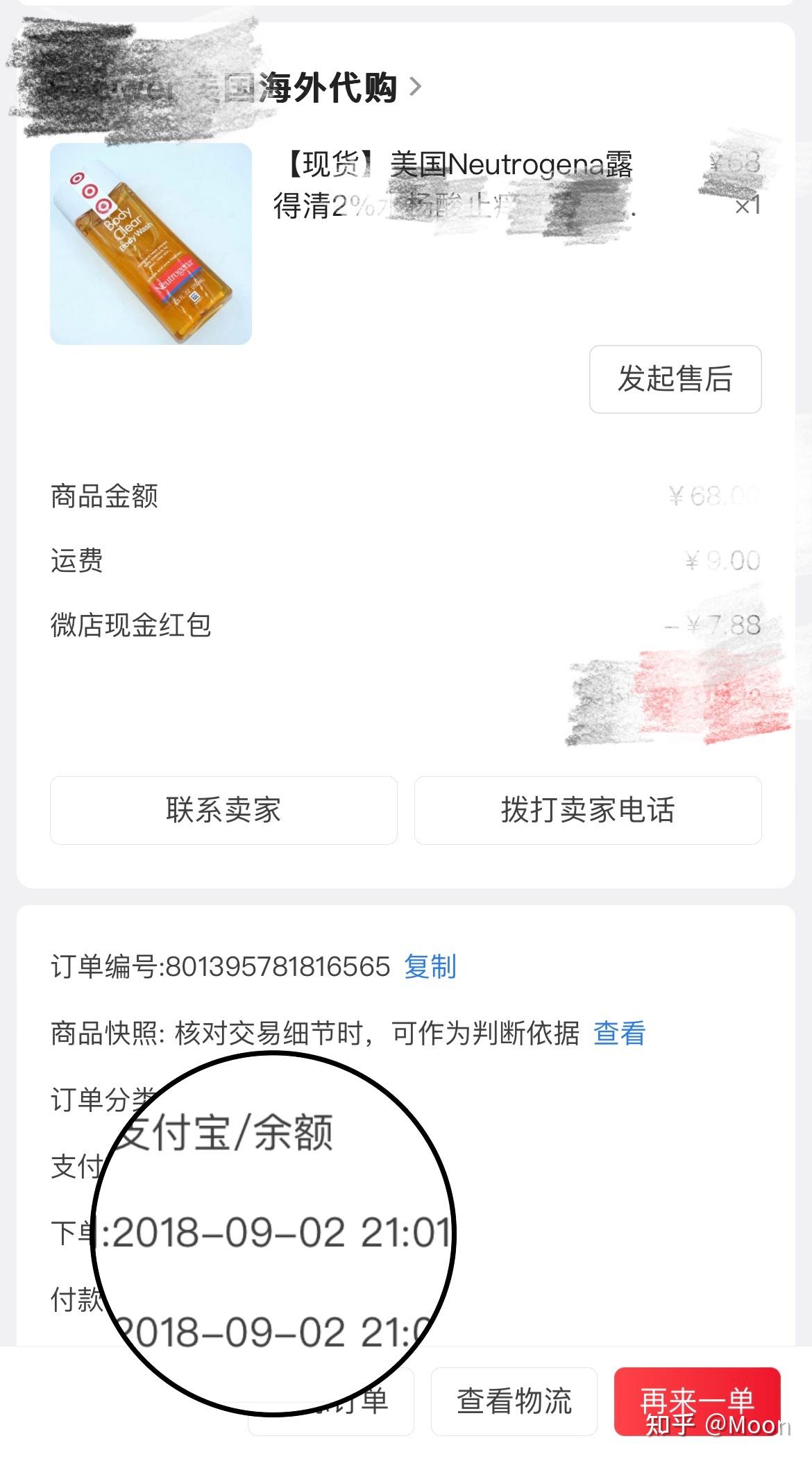Call the seller via 拨打卖家电话
This screenshot has width=812, height=1459.
tap(587, 810)
